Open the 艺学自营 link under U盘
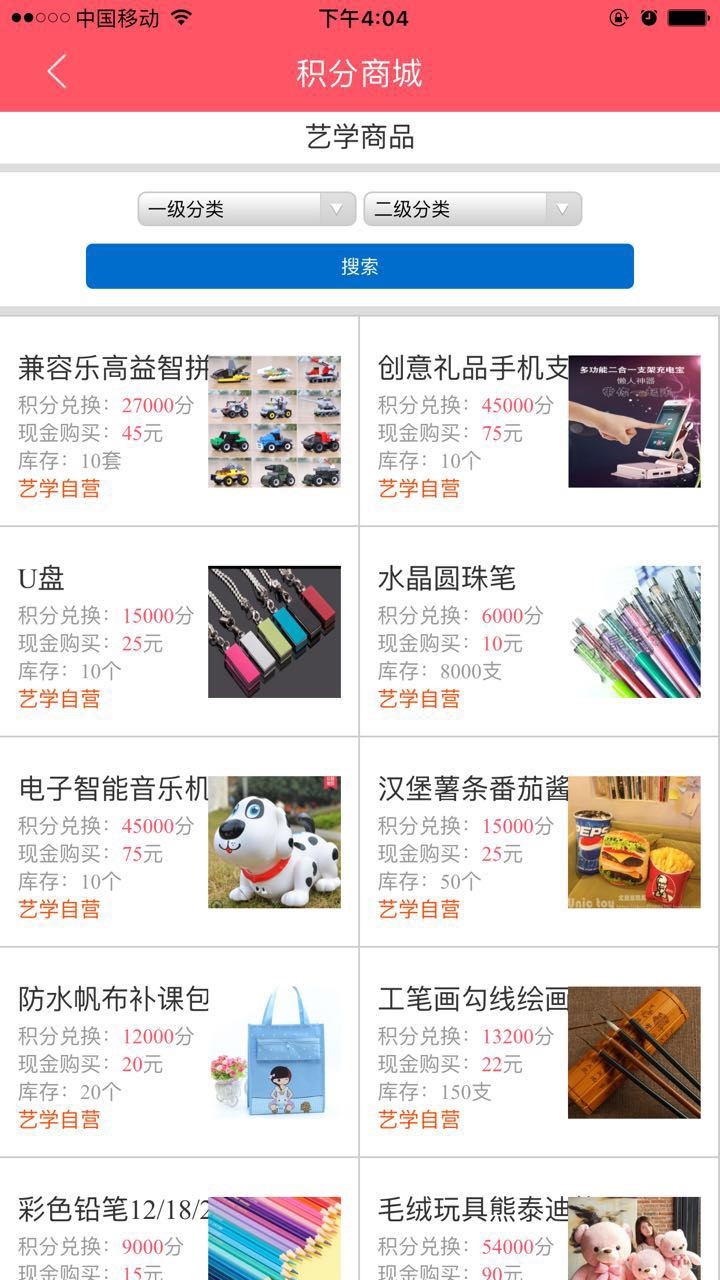Image resolution: width=720 pixels, height=1280 pixels. (58, 700)
